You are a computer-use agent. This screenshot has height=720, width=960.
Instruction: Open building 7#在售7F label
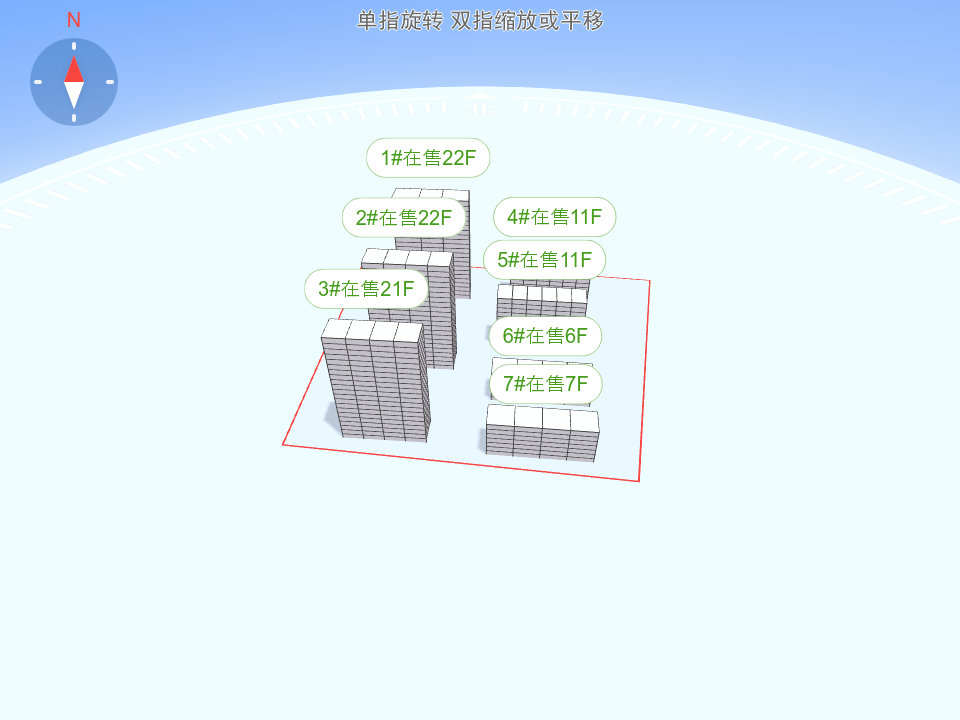point(545,383)
